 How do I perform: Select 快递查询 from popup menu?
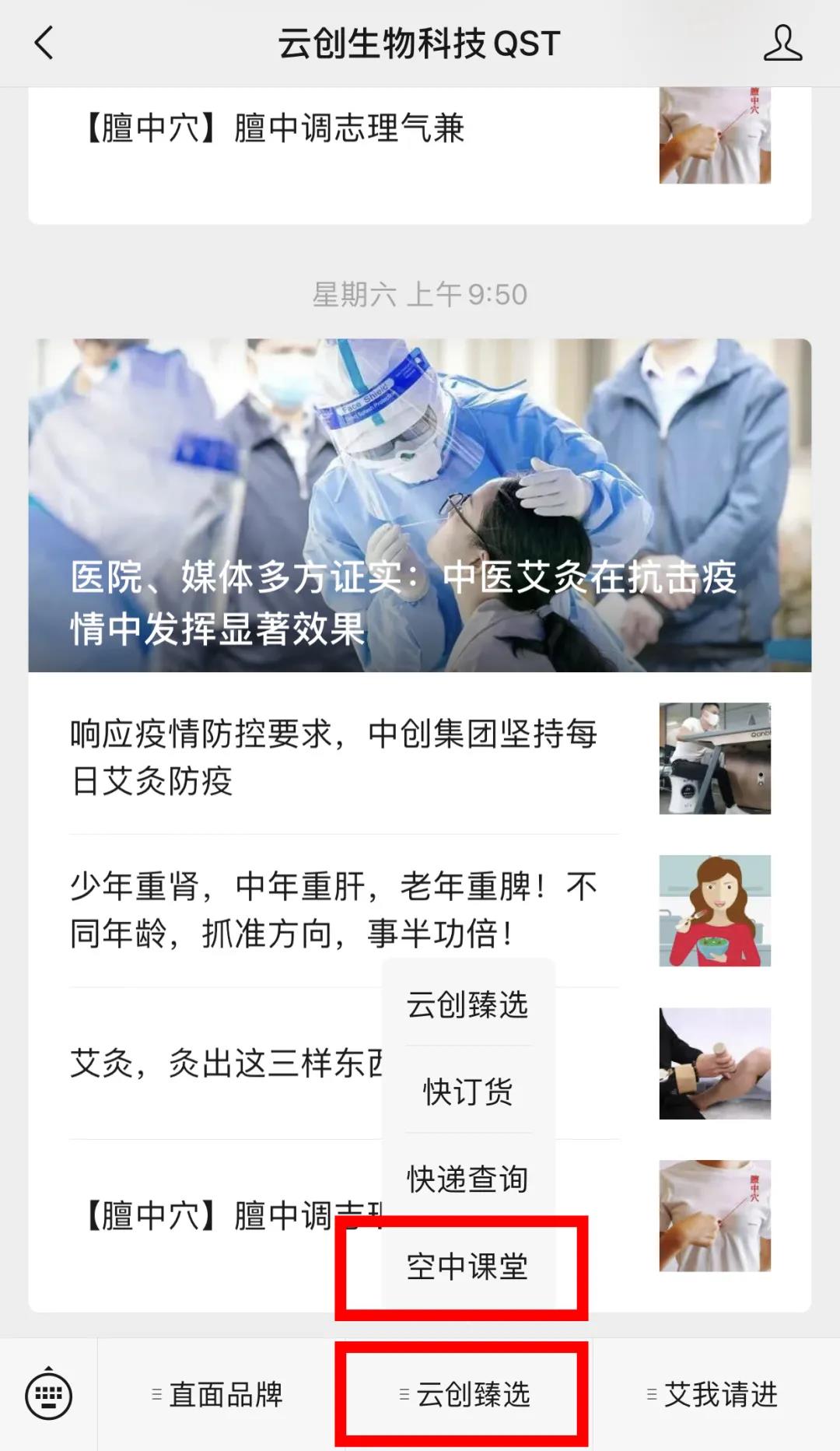pos(467,1179)
